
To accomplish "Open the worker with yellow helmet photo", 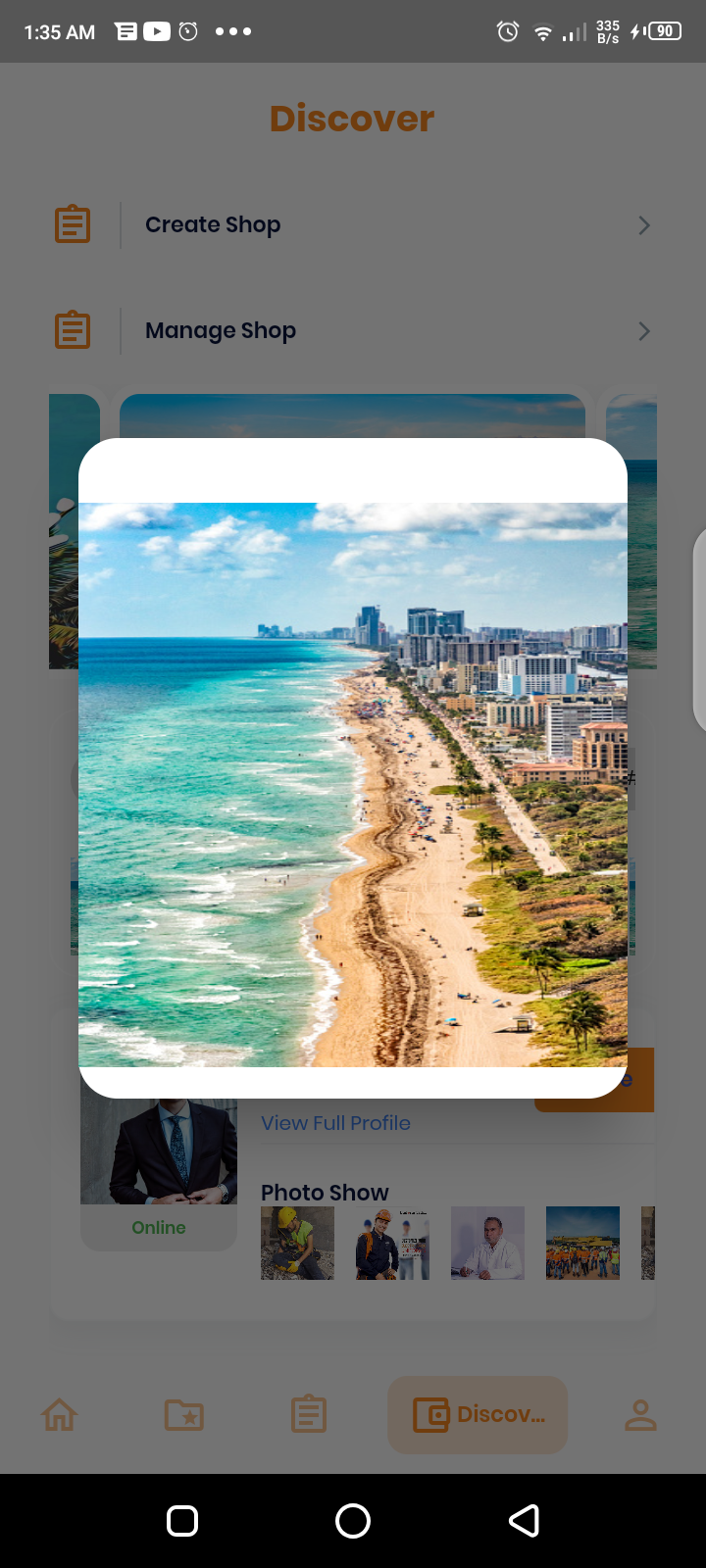I will point(297,1243).
